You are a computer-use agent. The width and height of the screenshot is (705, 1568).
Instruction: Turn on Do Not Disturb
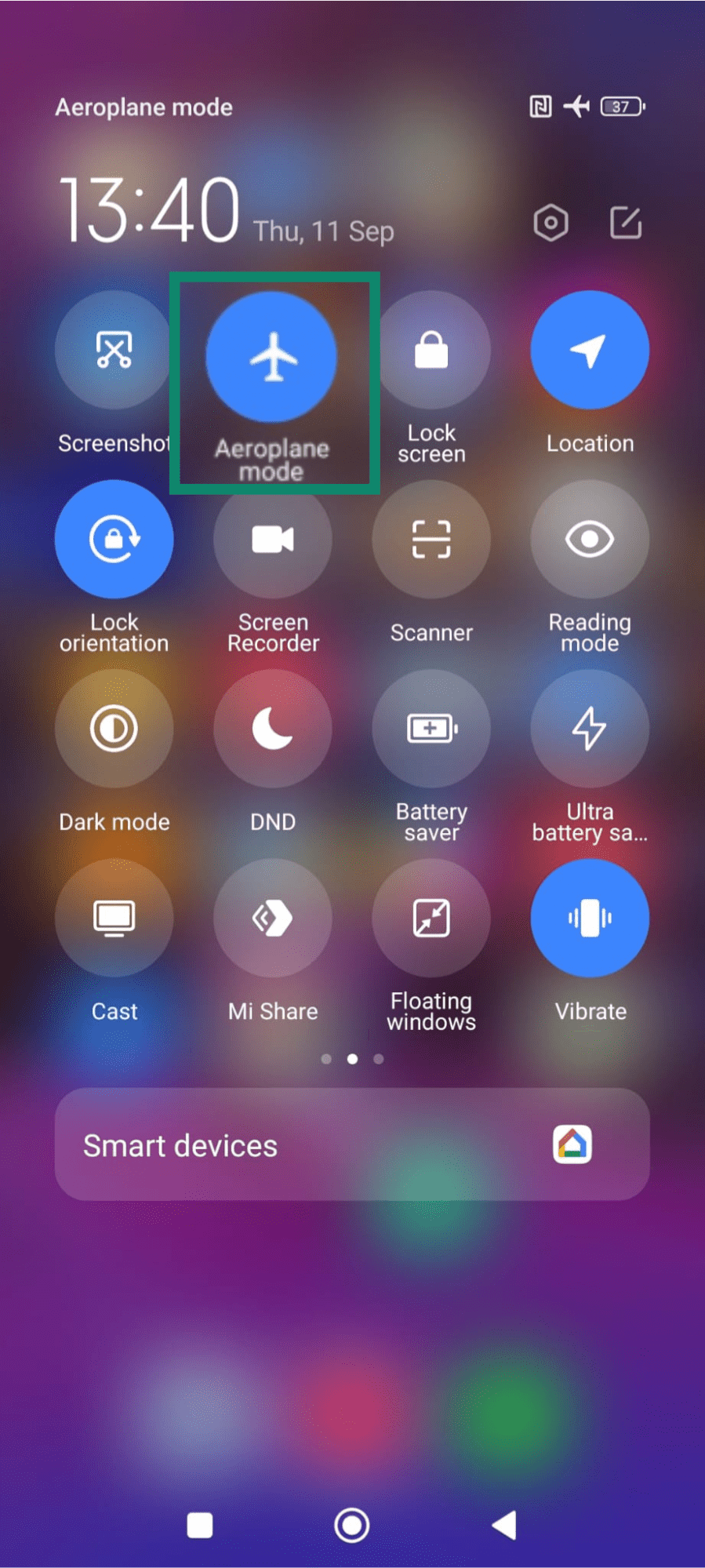(273, 728)
